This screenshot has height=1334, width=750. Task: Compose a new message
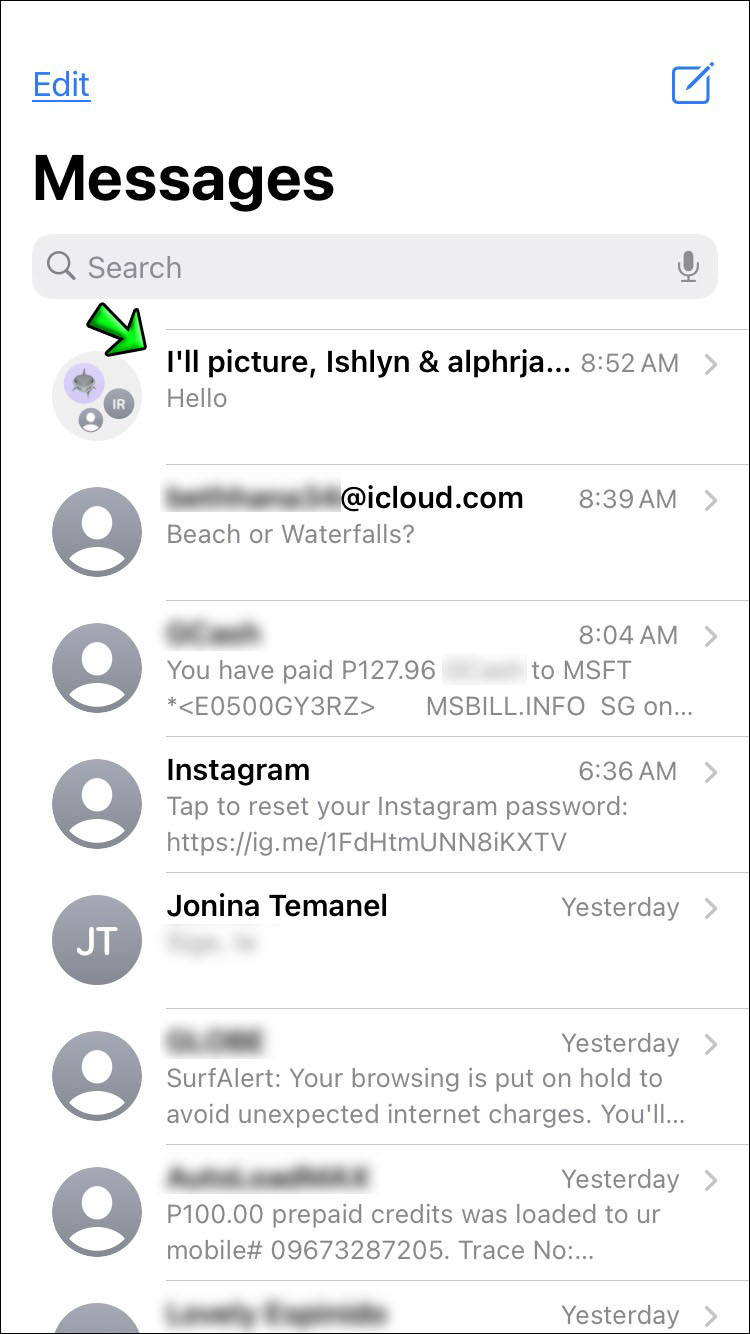[x=692, y=84]
